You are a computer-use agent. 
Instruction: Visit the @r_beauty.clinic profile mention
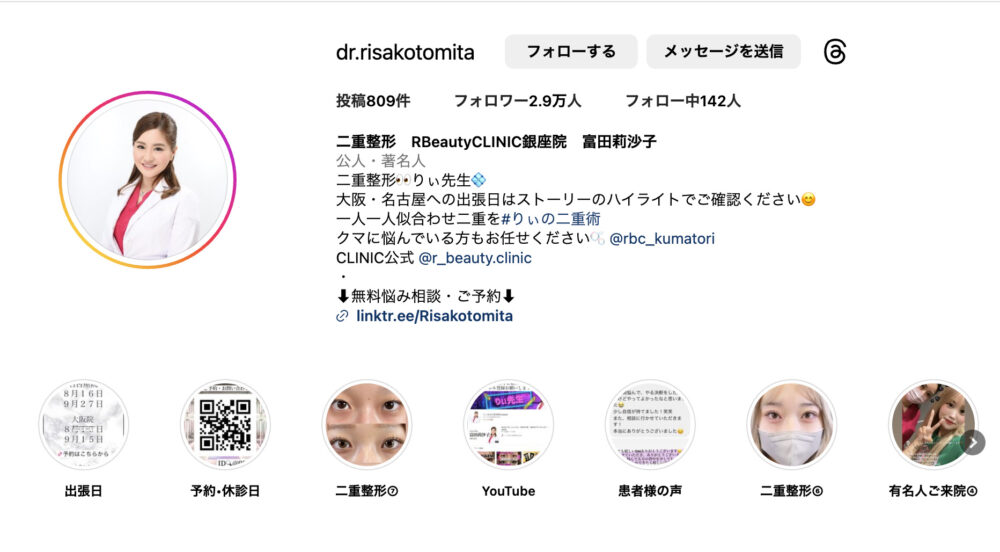475,258
